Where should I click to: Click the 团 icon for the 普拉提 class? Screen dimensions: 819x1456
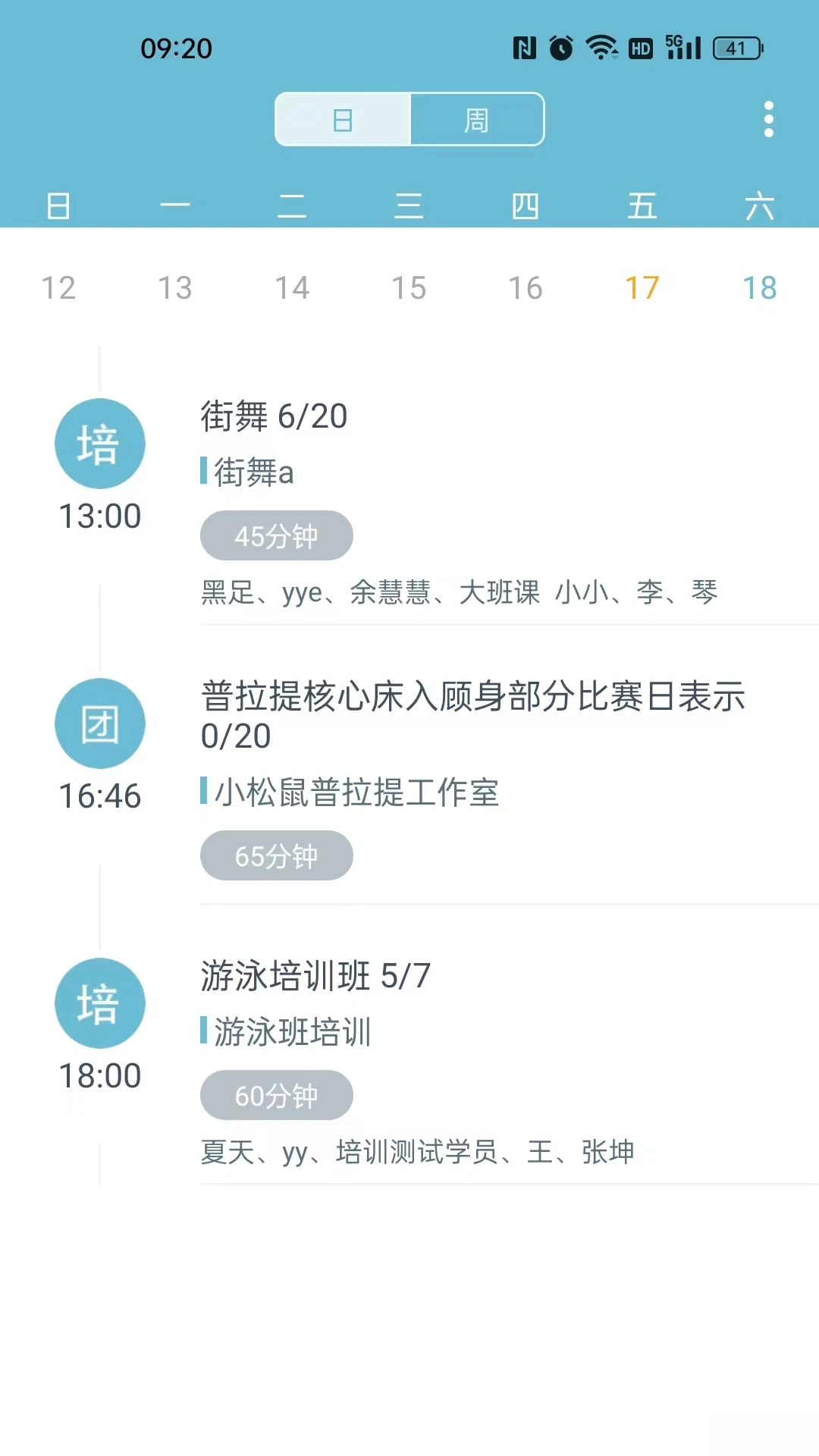[x=99, y=723]
